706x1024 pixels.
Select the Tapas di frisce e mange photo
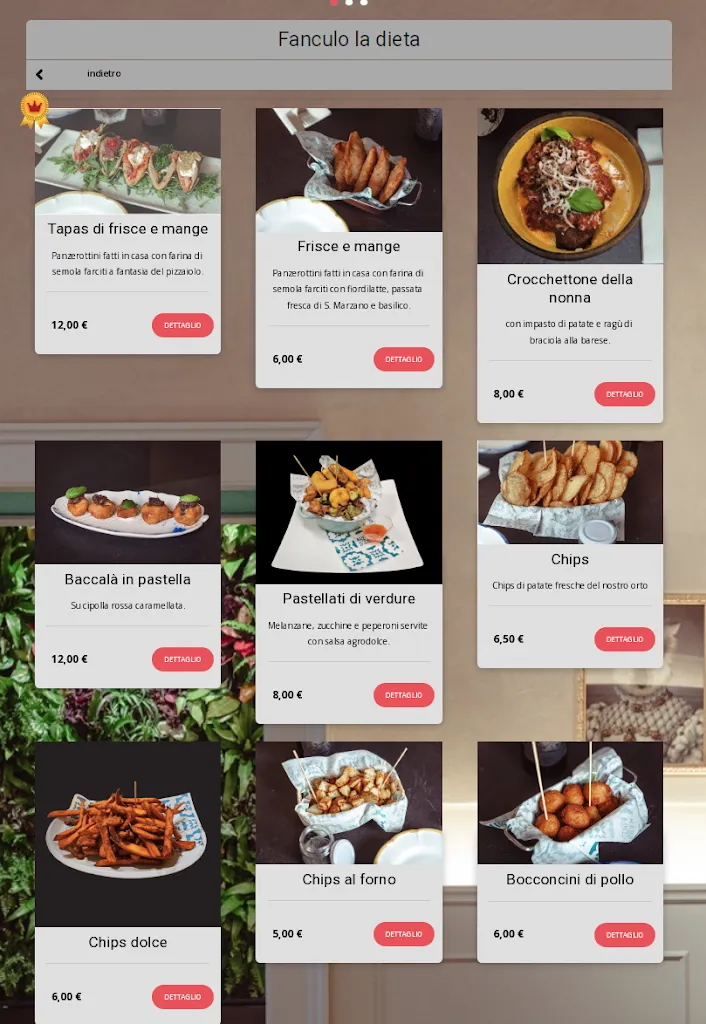pos(128,161)
